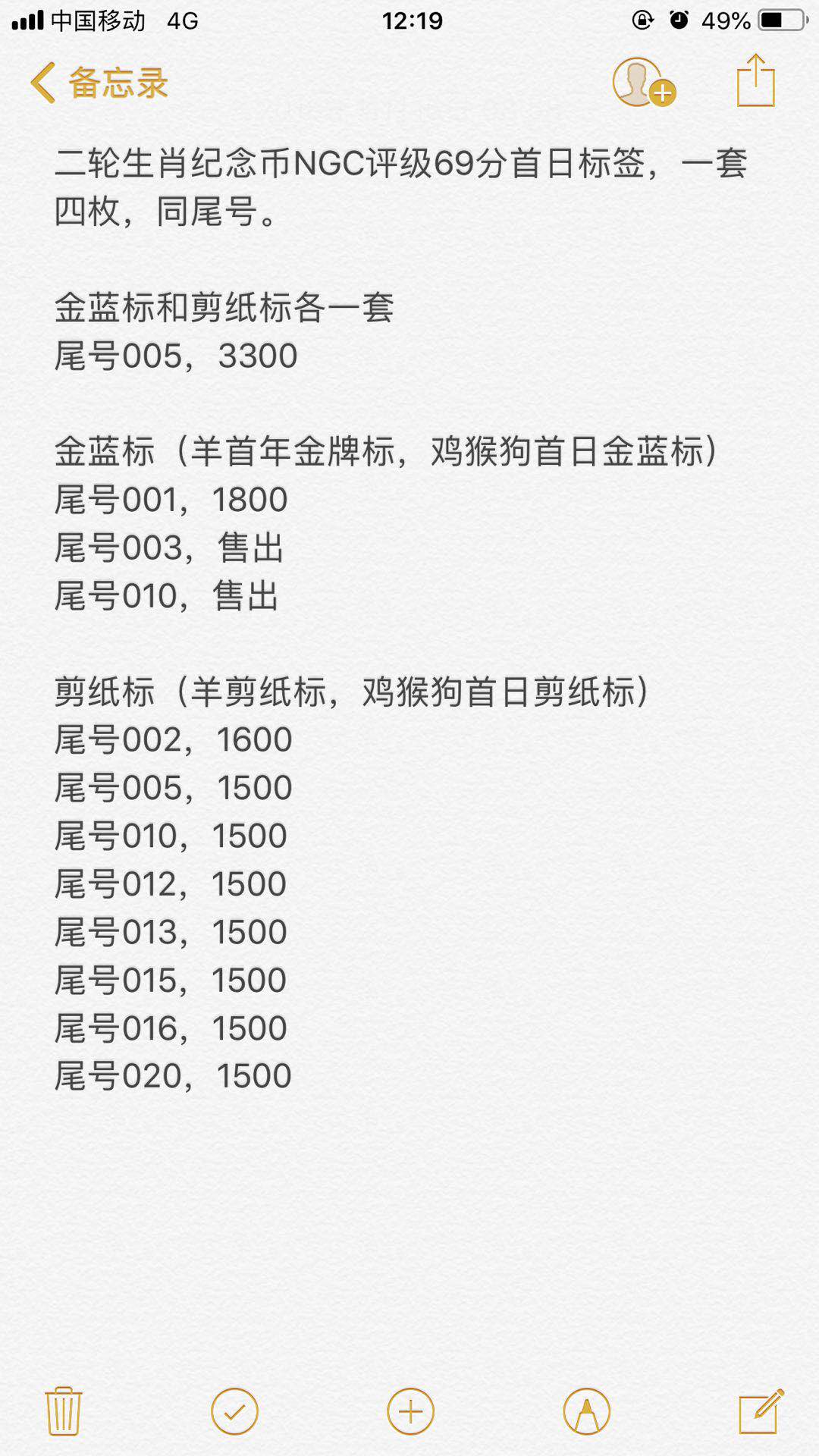The height and width of the screenshot is (1456, 819).
Task: Open the plus attachment menu
Action: pyautogui.click(x=410, y=1411)
